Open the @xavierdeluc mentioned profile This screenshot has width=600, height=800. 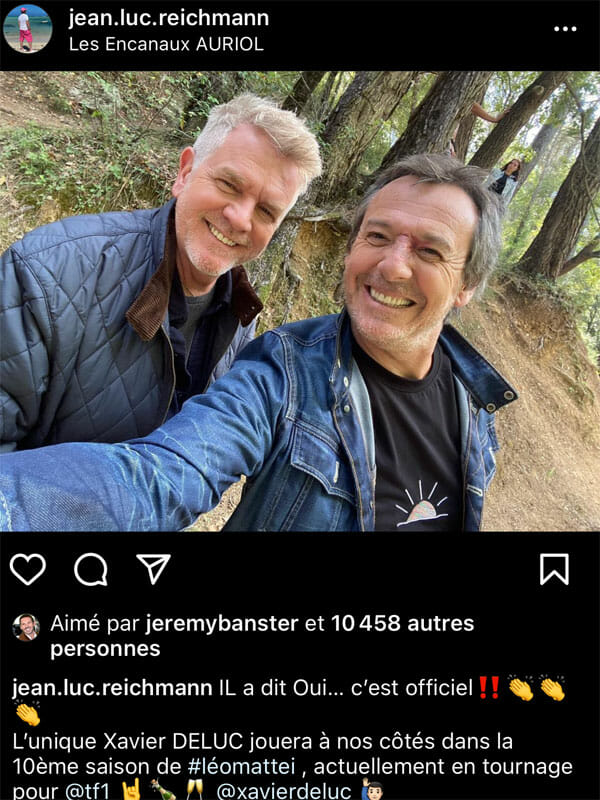click(x=284, y=791)
